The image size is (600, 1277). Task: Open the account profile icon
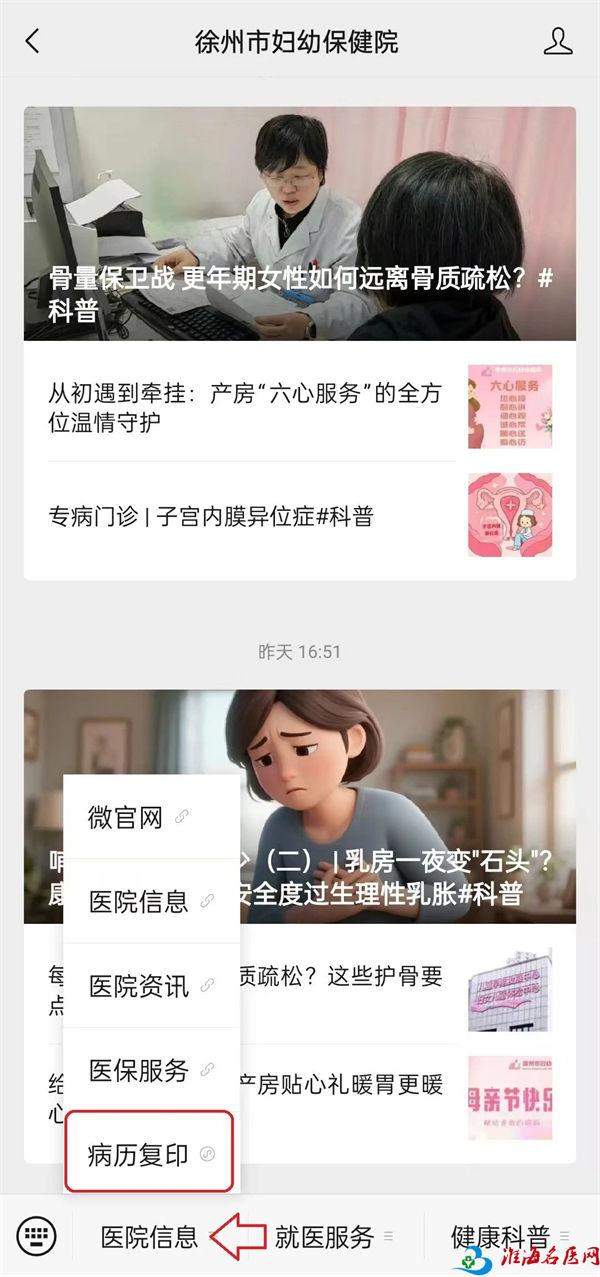(x=558, y=41)
